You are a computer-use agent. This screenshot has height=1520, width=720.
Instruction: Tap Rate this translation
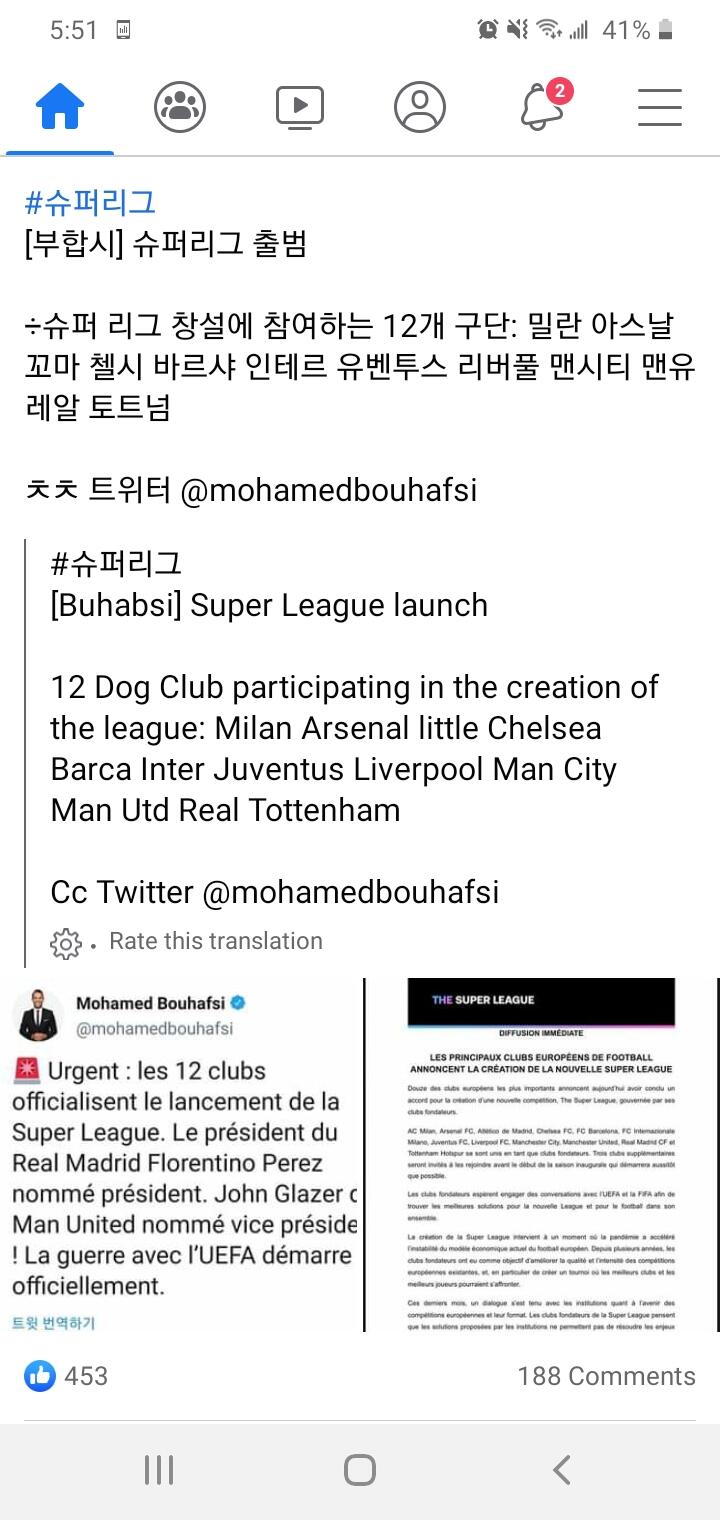point(215,941)
